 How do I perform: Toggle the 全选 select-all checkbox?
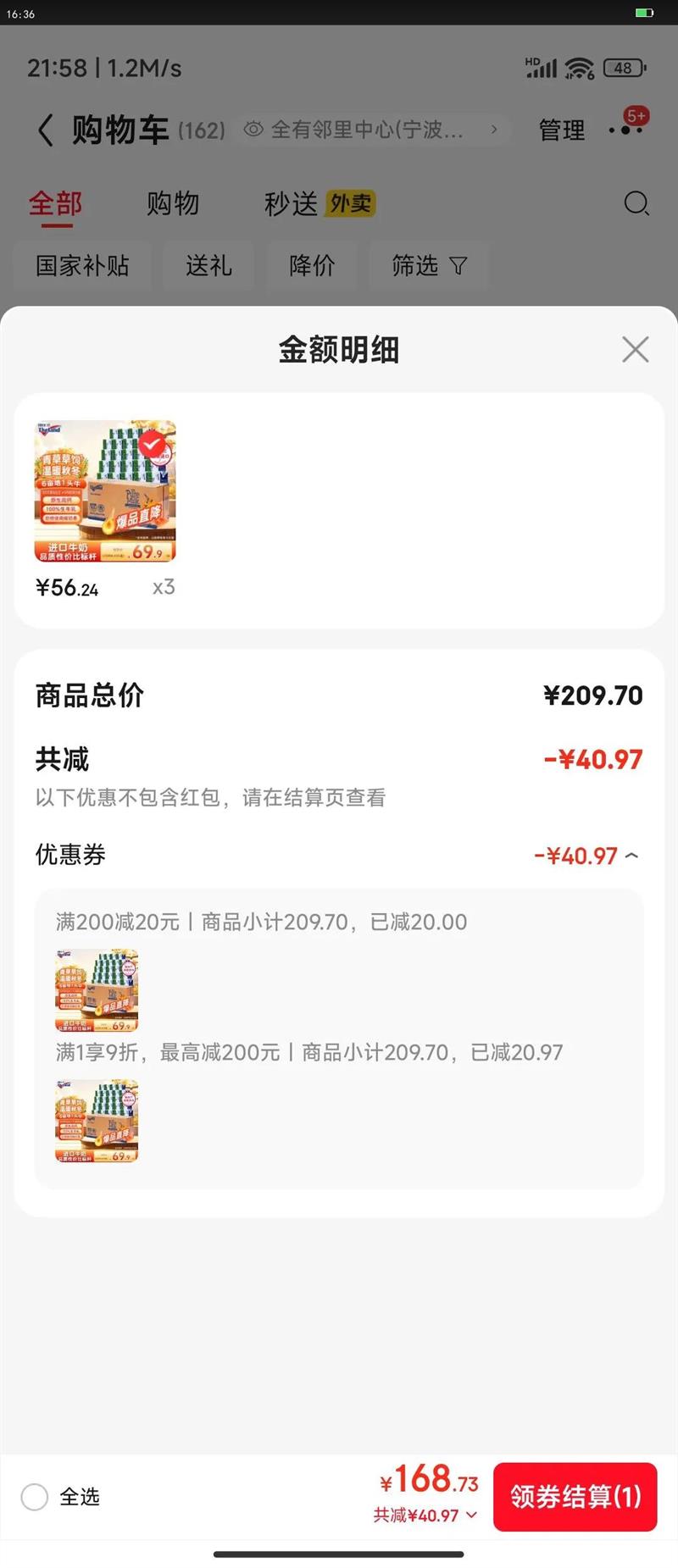(35, 1497)
